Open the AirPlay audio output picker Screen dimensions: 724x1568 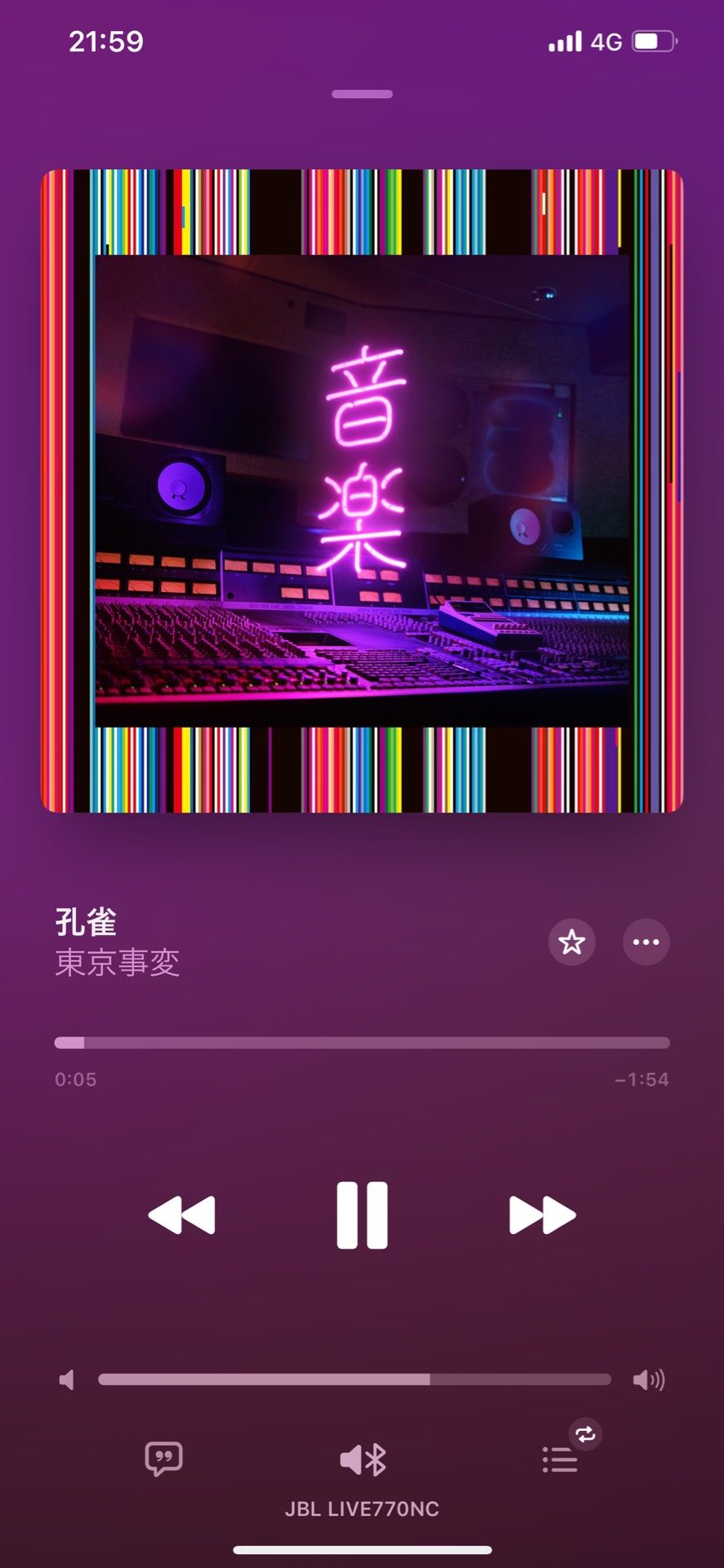pyautogui.click(x=362, y=1459)
